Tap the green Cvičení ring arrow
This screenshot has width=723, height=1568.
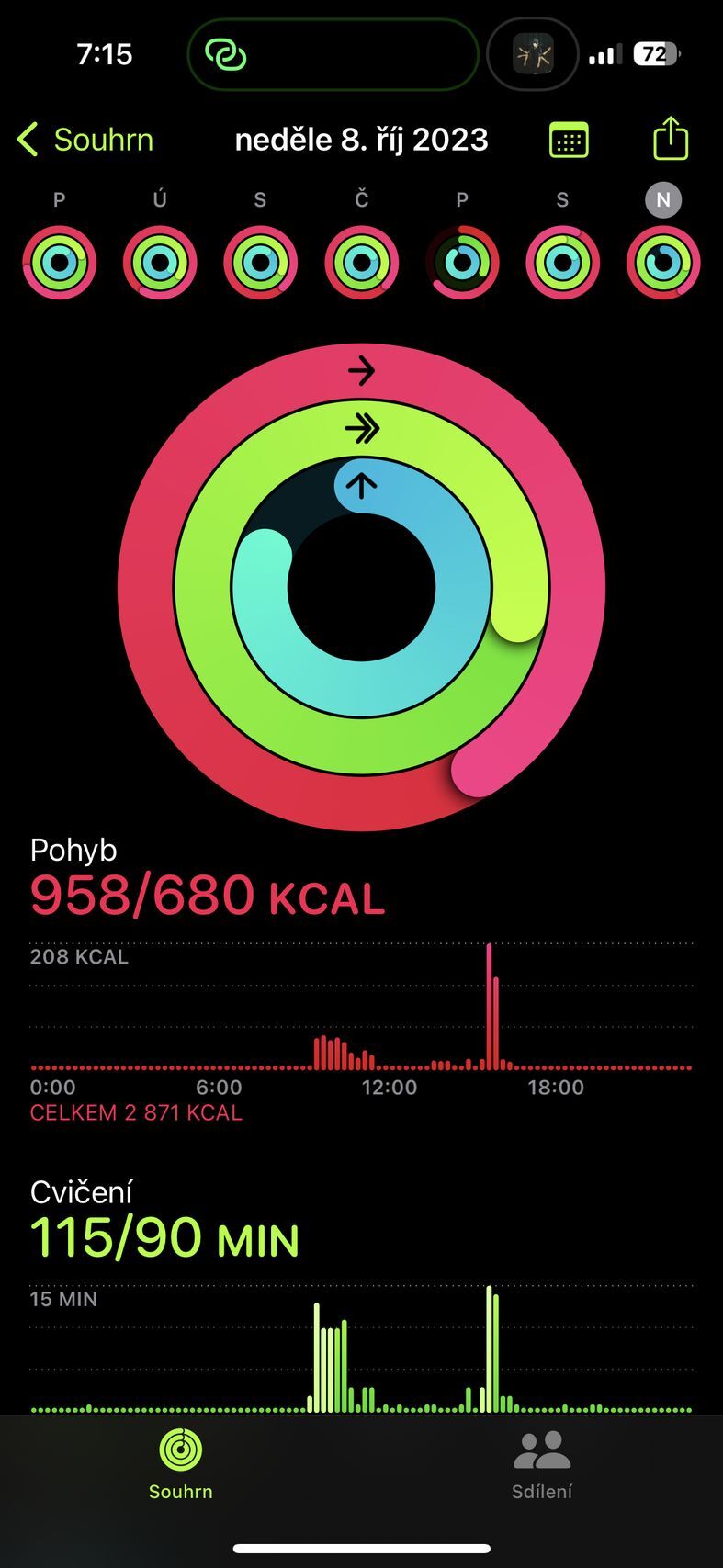click(361, 425)
